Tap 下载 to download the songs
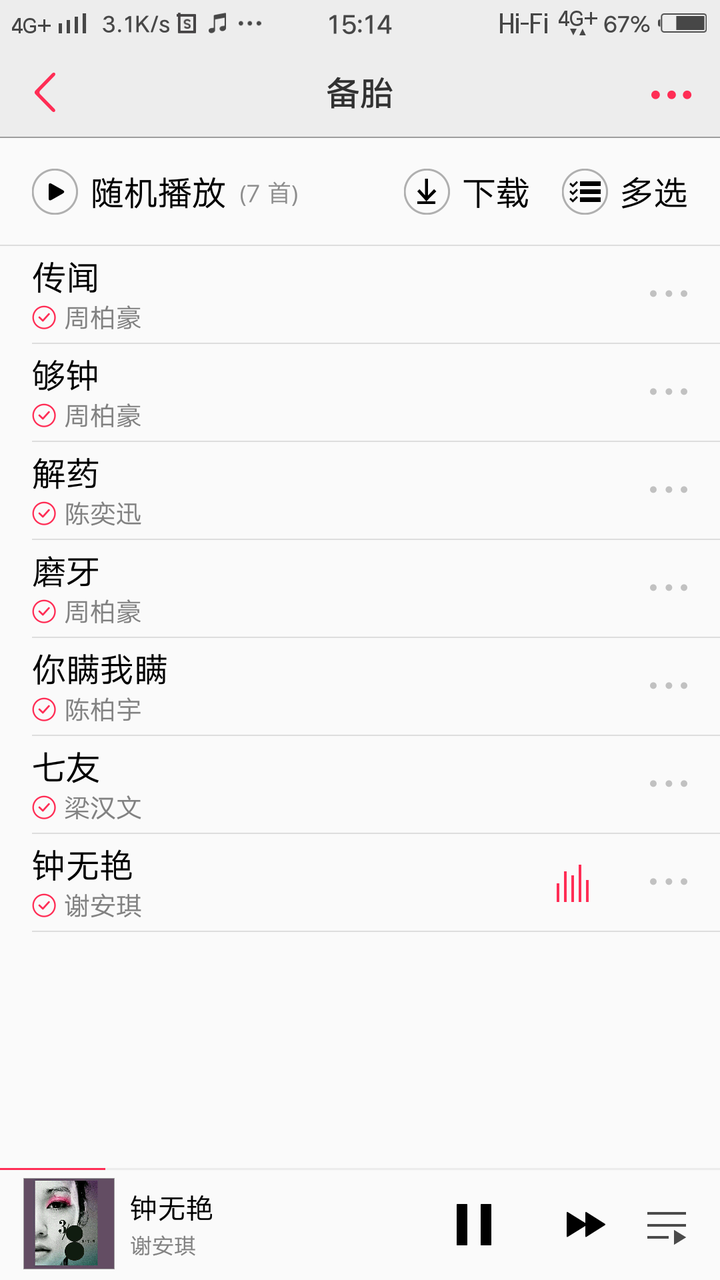The width and height of the screenshot is (720, 1280). pyautogui.click(x=467, y=192)
